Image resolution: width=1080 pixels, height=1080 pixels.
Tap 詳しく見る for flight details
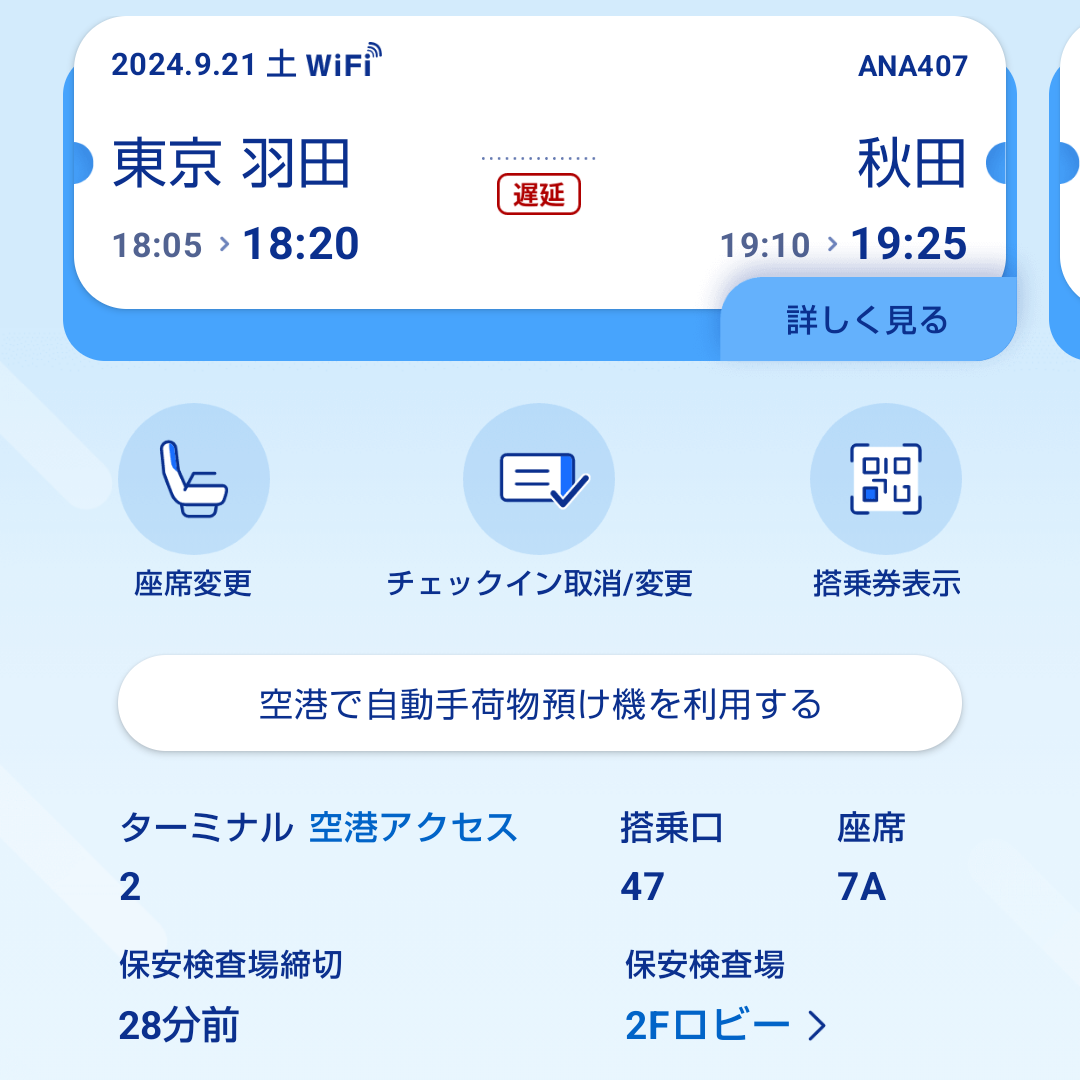pyautogui.click(x=867, y=321)
